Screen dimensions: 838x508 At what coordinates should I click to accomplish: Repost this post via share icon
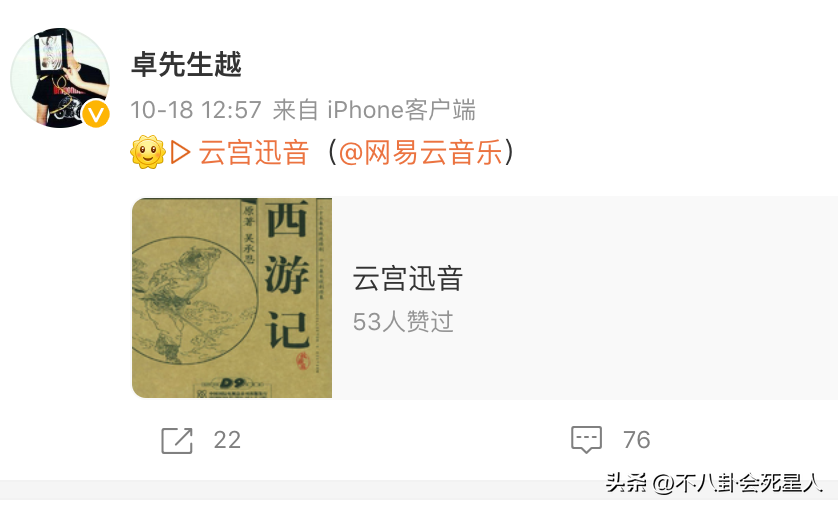coord(178,440)
